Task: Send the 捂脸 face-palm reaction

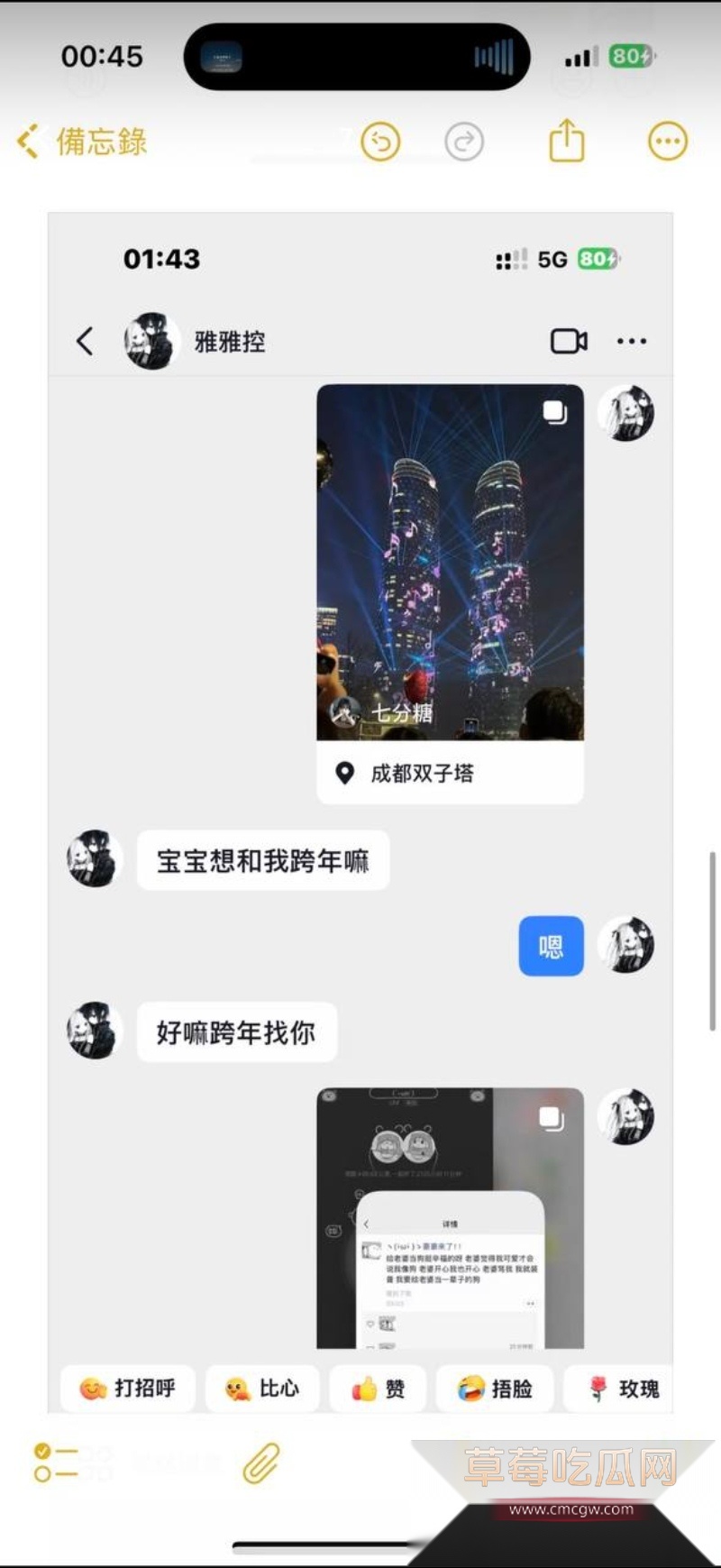Action: pos(494,1389)
